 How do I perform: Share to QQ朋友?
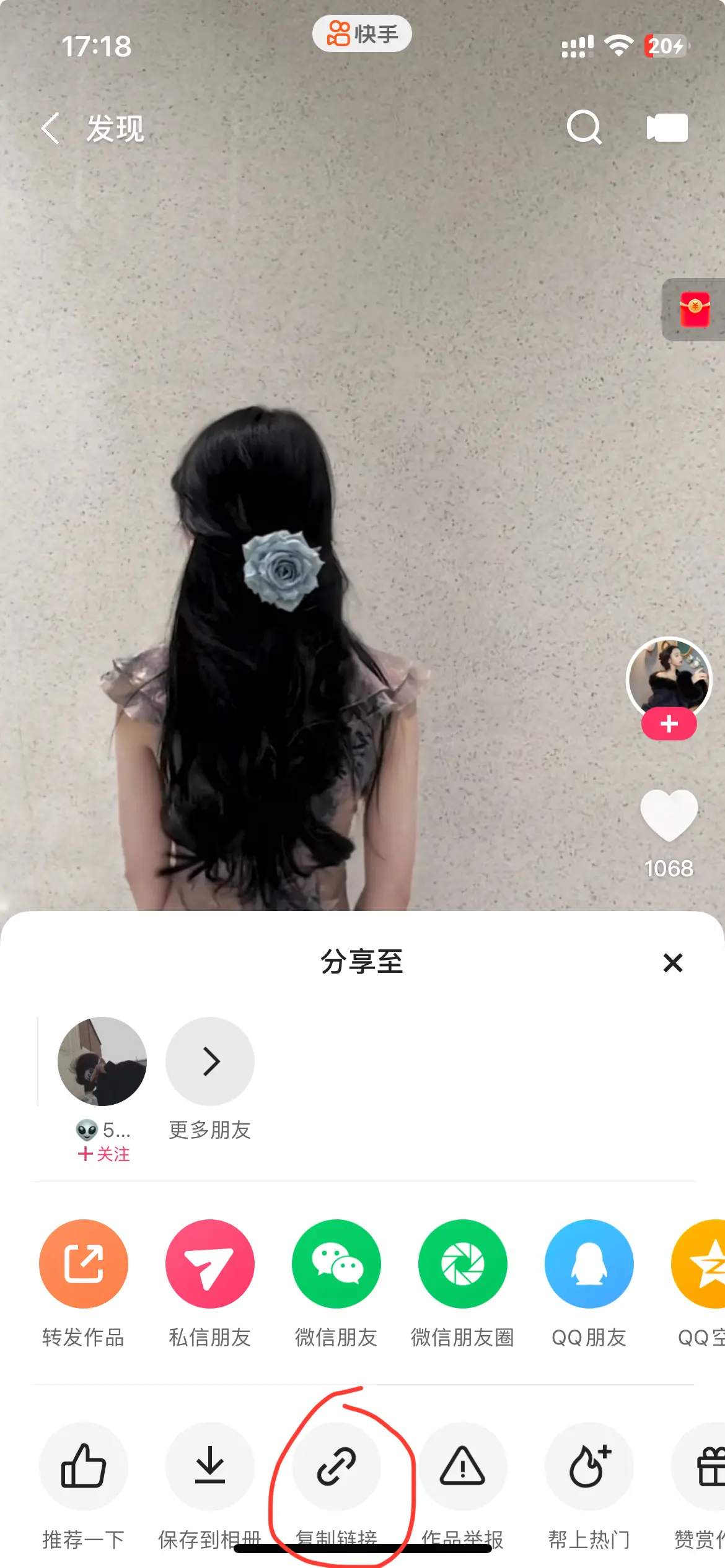(x=589, y=1264)
